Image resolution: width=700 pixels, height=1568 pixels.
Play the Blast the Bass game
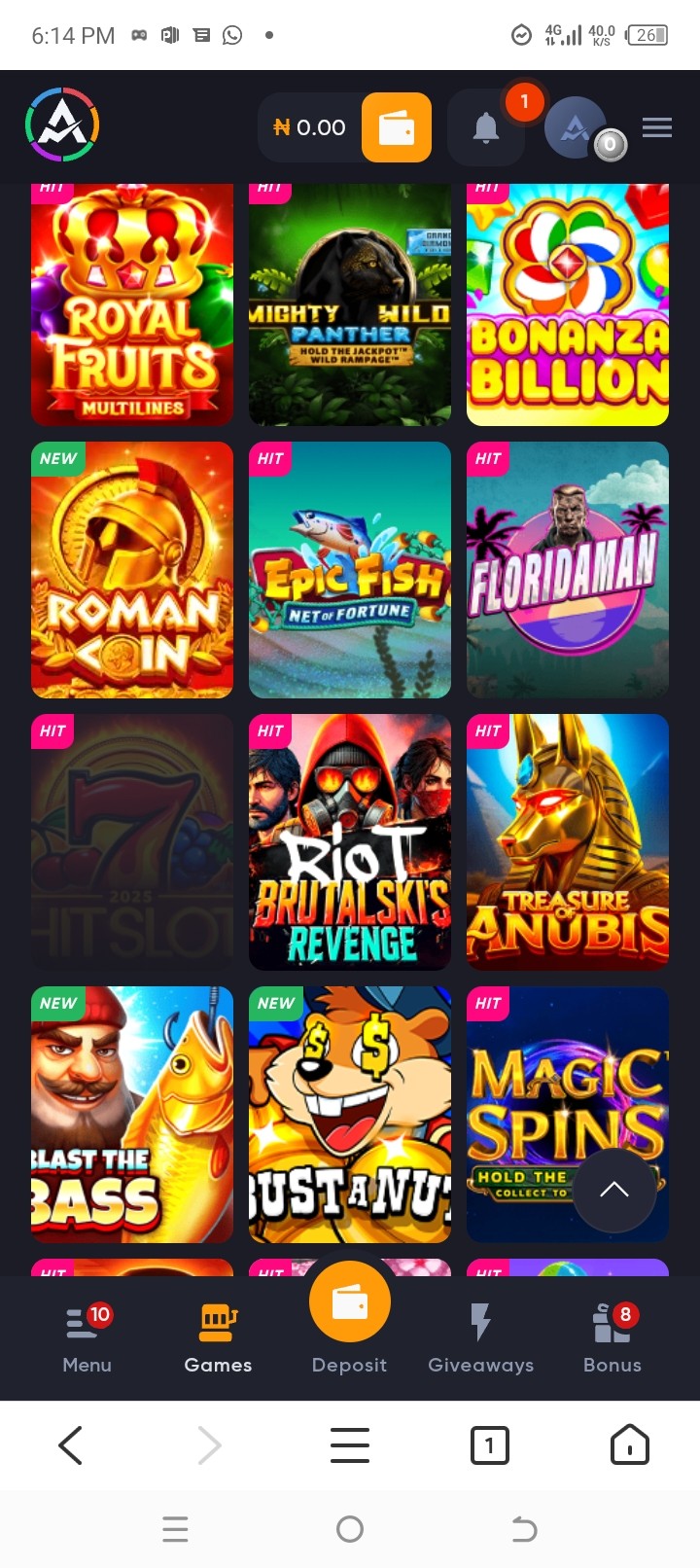(132, 1115)
